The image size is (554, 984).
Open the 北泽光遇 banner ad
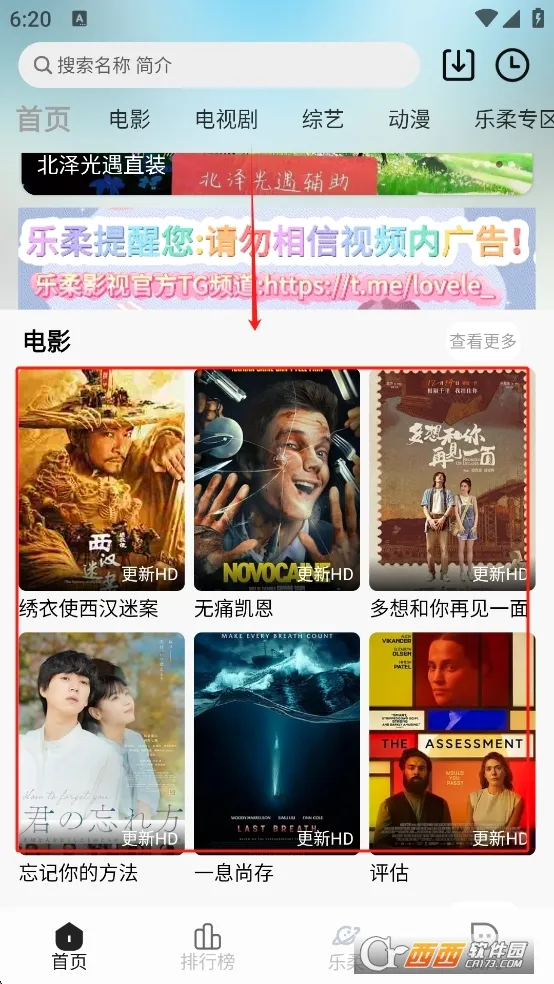(277, 174)
